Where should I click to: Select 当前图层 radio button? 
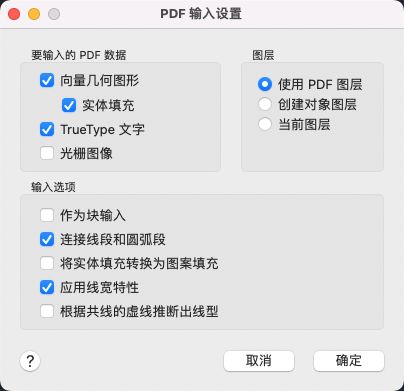point(265,124)
